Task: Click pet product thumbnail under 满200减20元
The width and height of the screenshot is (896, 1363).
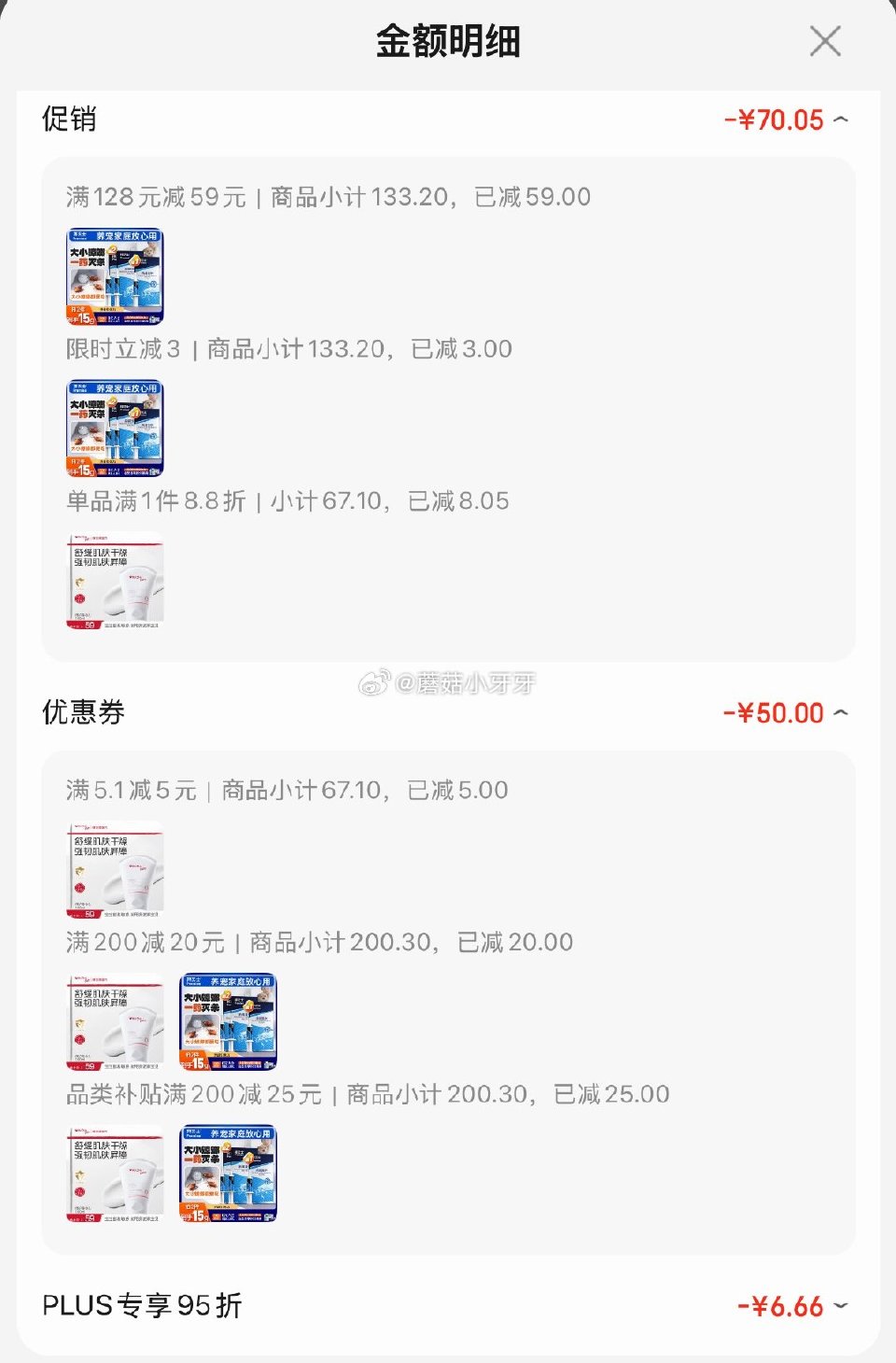Action: [228, 1021]
